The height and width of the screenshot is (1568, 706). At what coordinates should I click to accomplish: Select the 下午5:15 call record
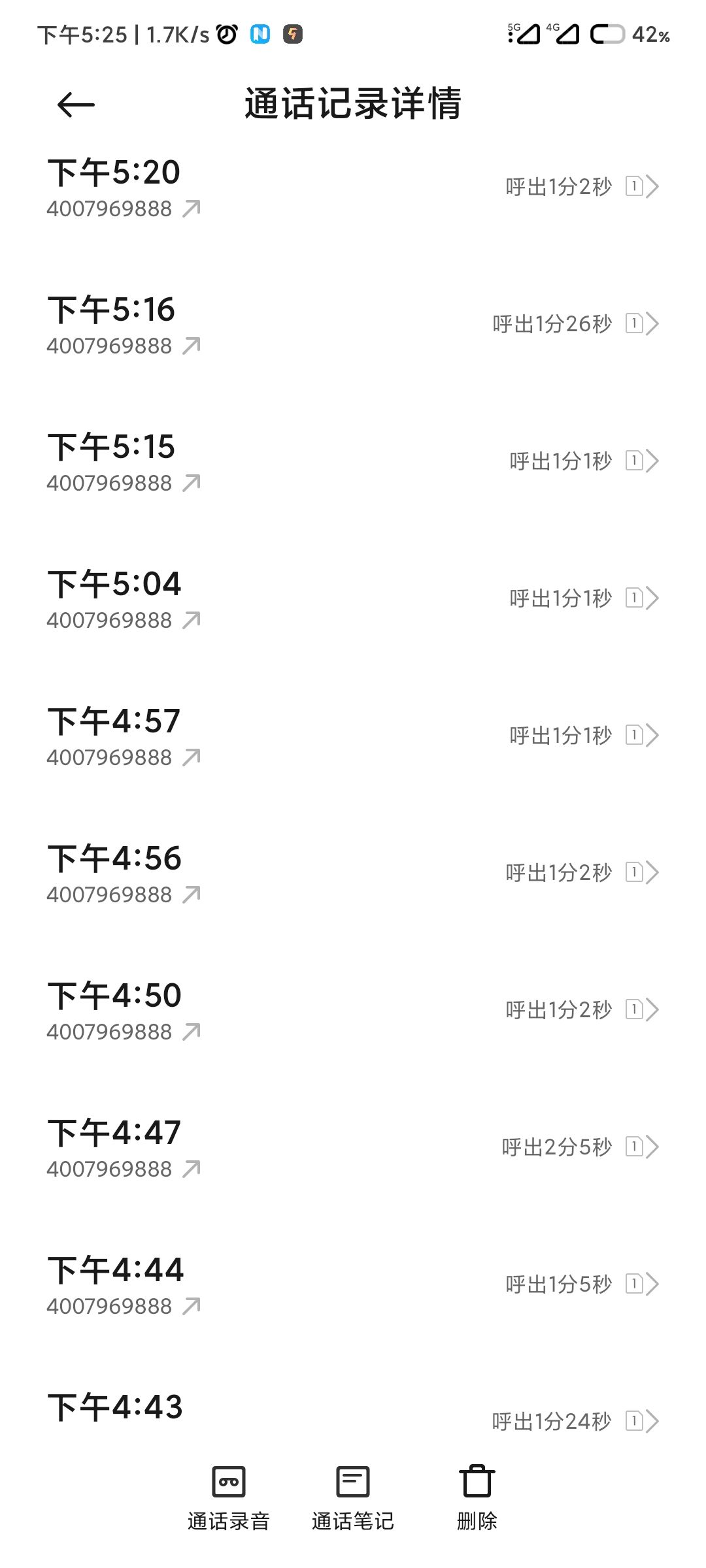click(353, 462)
